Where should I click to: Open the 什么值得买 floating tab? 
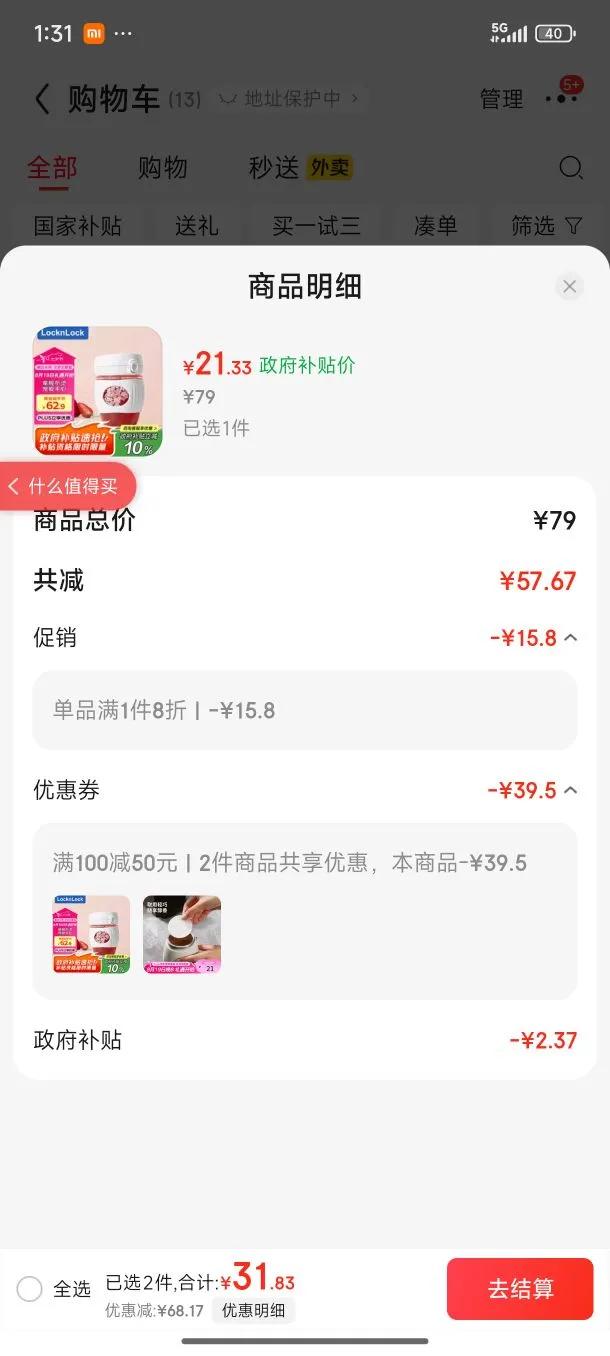[x=66, y=487]
